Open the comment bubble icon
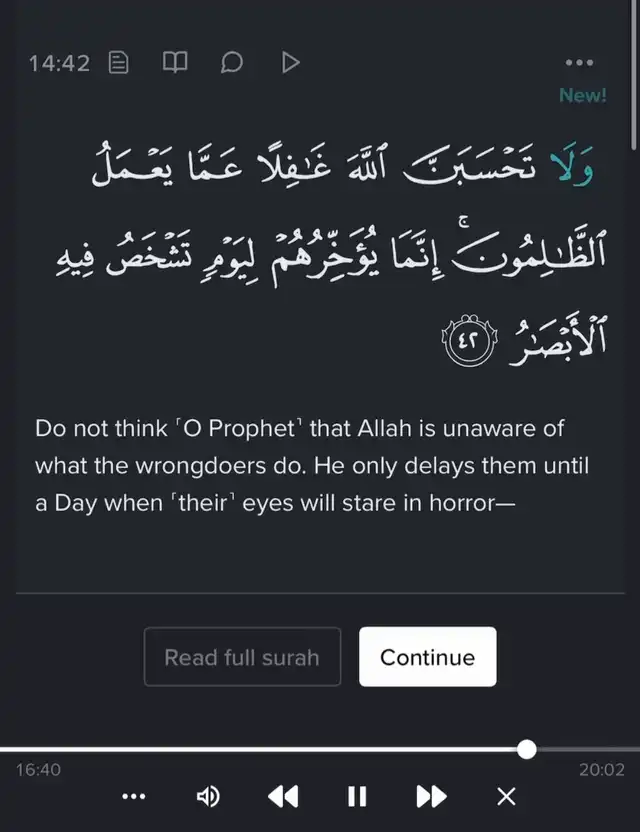Screen dimensions: 640x832 pos(232,63)
